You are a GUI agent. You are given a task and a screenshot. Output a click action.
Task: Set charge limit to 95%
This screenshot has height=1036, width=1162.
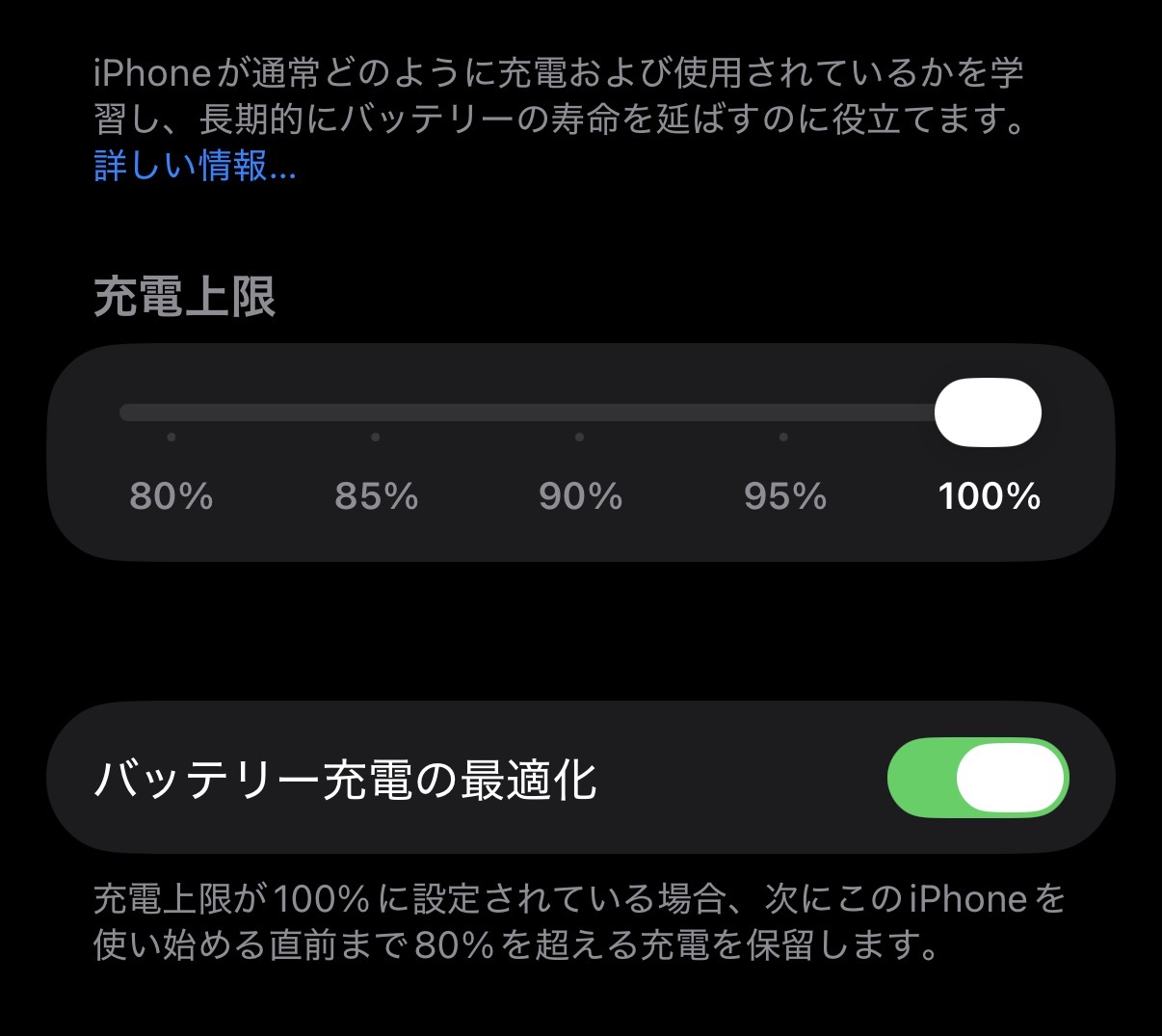(x=784, y=414)
